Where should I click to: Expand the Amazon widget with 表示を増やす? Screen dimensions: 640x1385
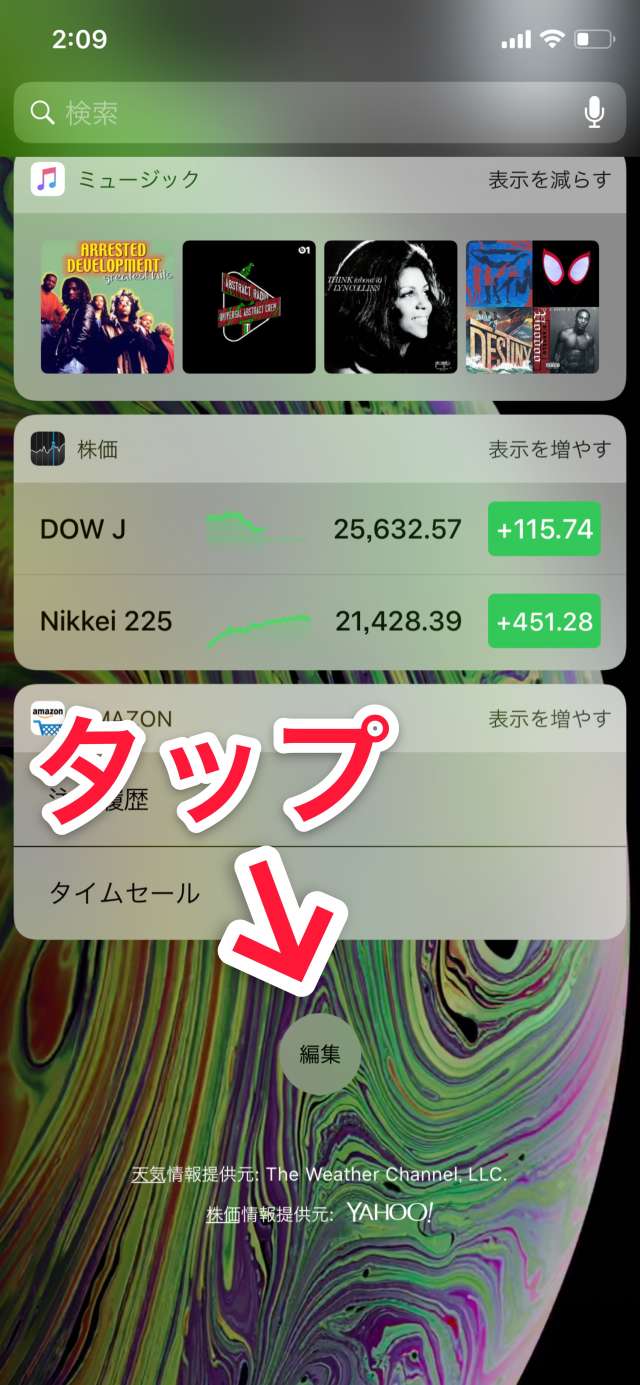[549, 718]
